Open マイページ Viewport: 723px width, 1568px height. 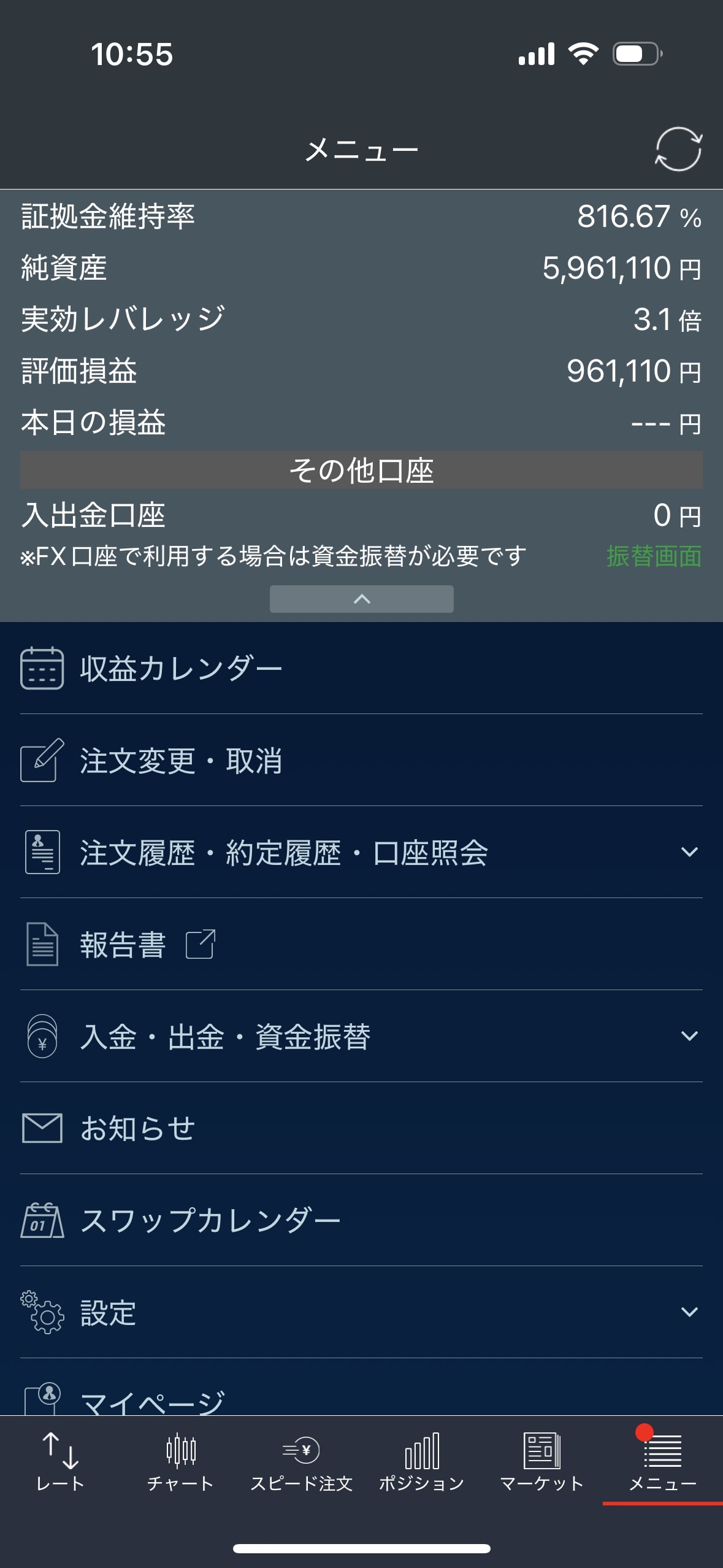pyautogui.click(x=152, y=1401)
